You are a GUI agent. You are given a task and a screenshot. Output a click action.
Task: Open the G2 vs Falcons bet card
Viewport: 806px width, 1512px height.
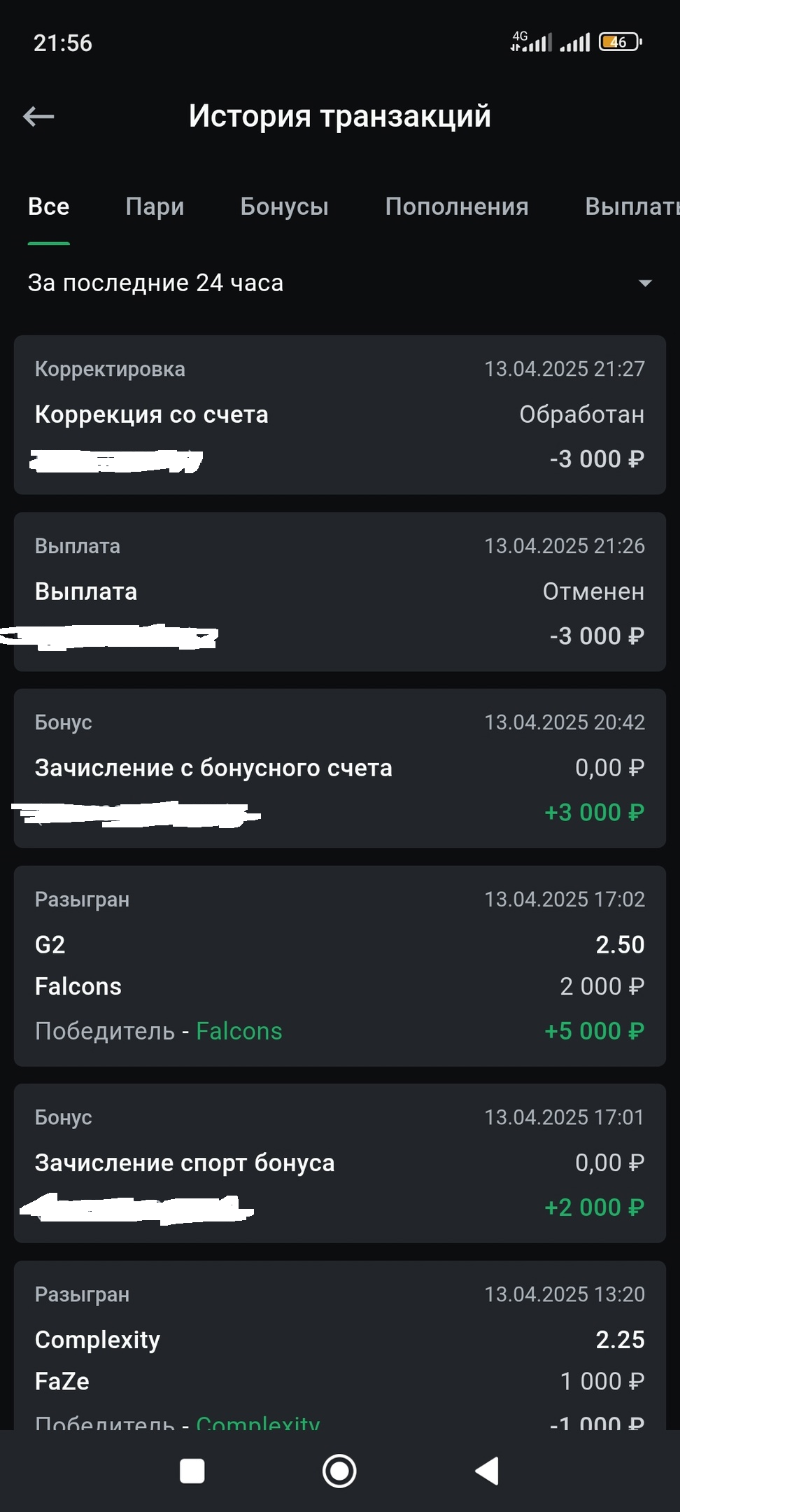(x=339, y=966)
